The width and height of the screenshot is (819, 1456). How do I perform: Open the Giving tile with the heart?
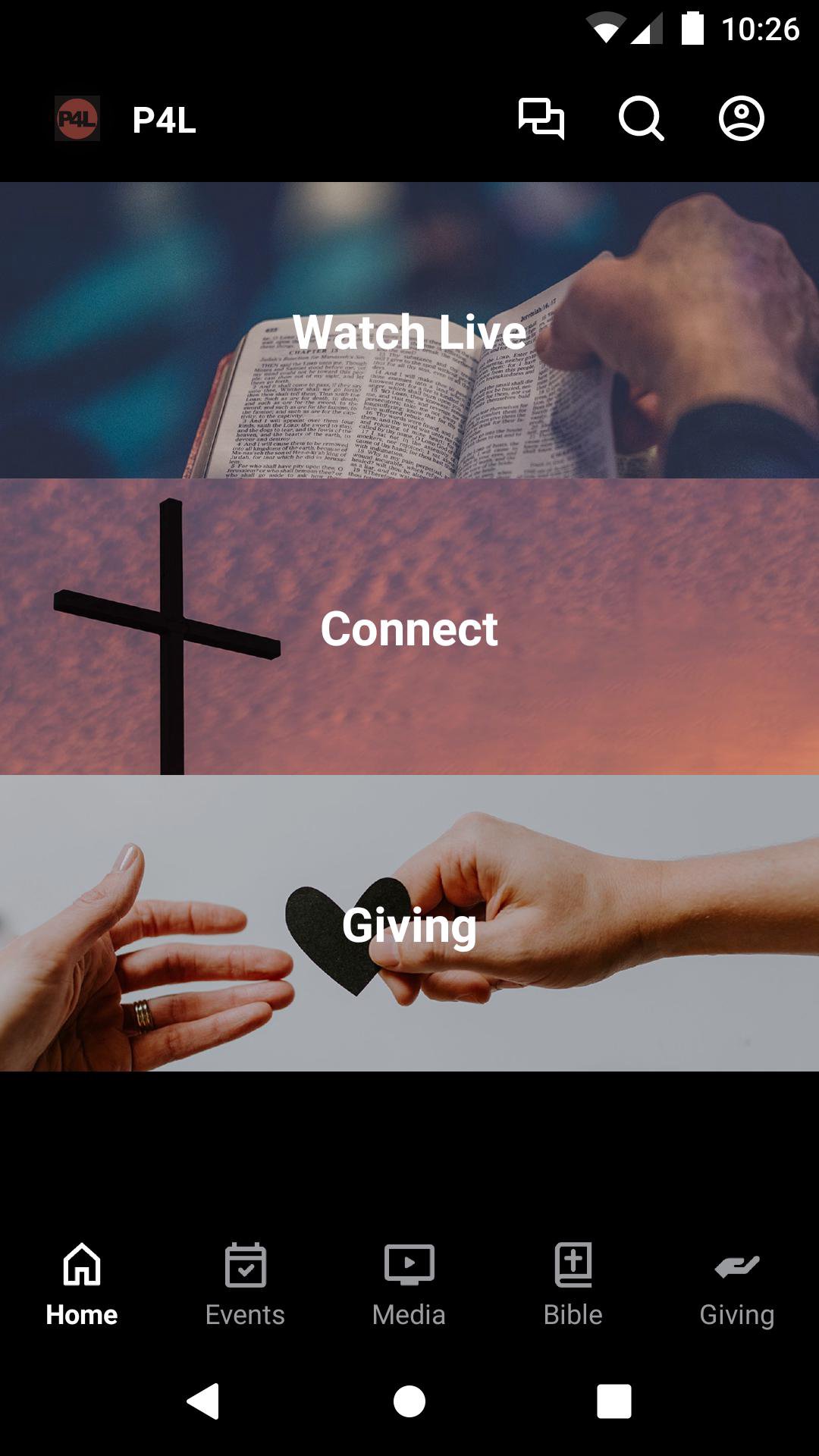[409, 924]
